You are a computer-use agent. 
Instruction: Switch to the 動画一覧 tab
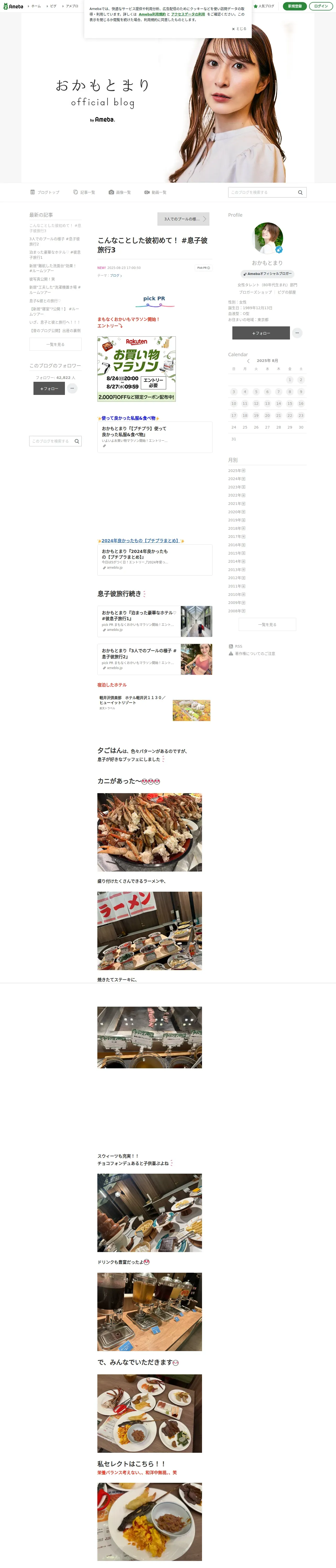(155, 192)
